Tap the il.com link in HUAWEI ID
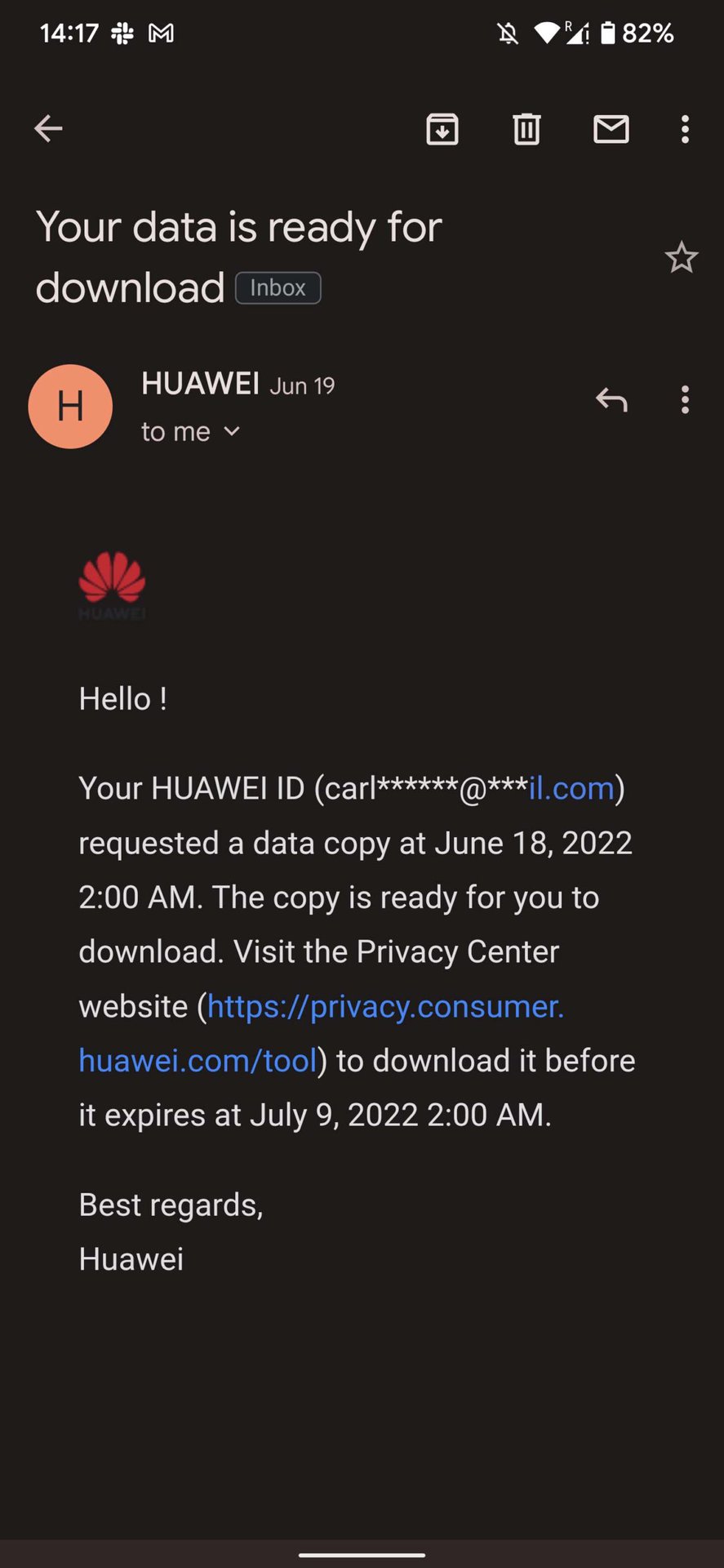724x1568 pixels. click(x=571, y=789)
